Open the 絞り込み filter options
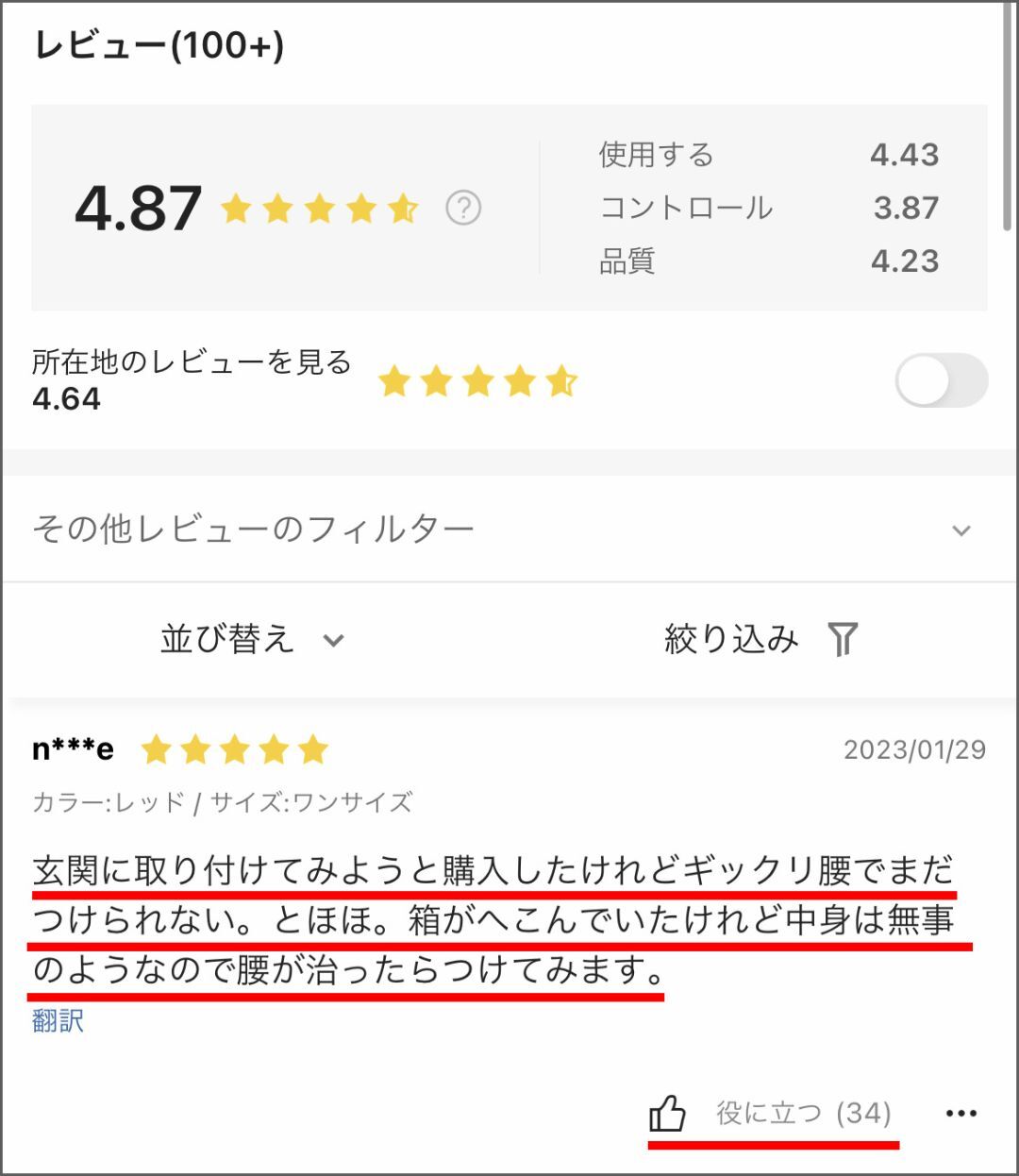1019x1176 pixels. coord(760,640)
